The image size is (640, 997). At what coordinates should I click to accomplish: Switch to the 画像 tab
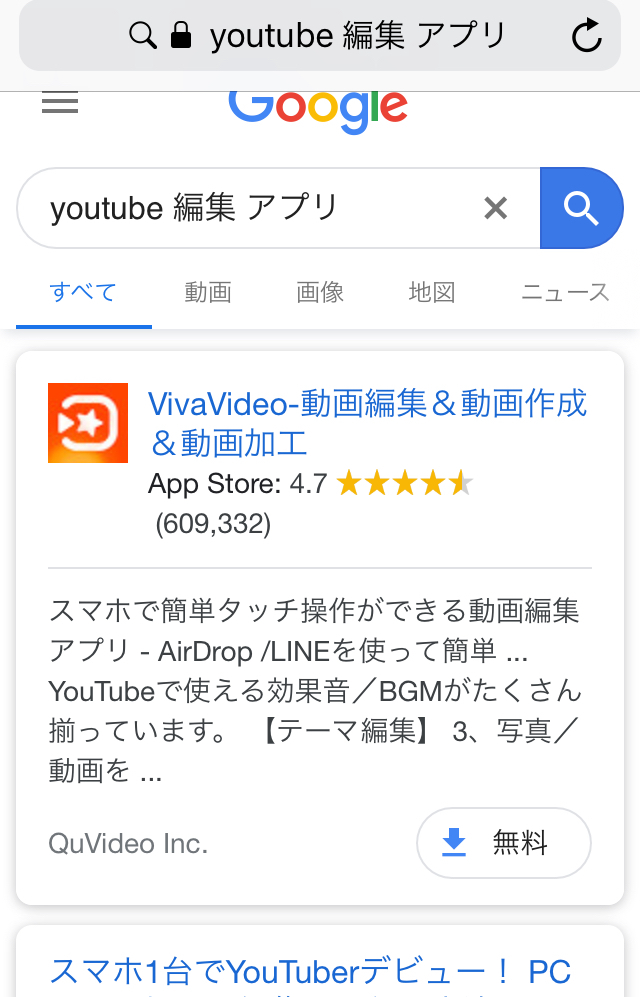click(320, 292)
